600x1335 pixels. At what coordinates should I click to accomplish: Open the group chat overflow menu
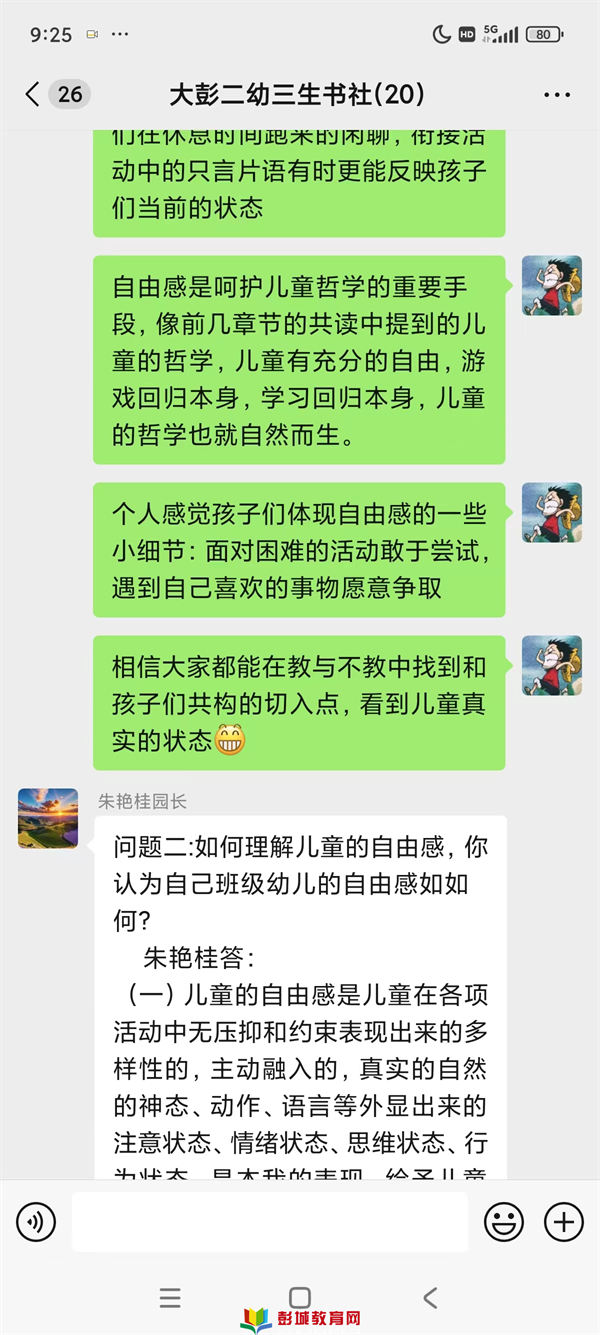[x=556, y=95]
